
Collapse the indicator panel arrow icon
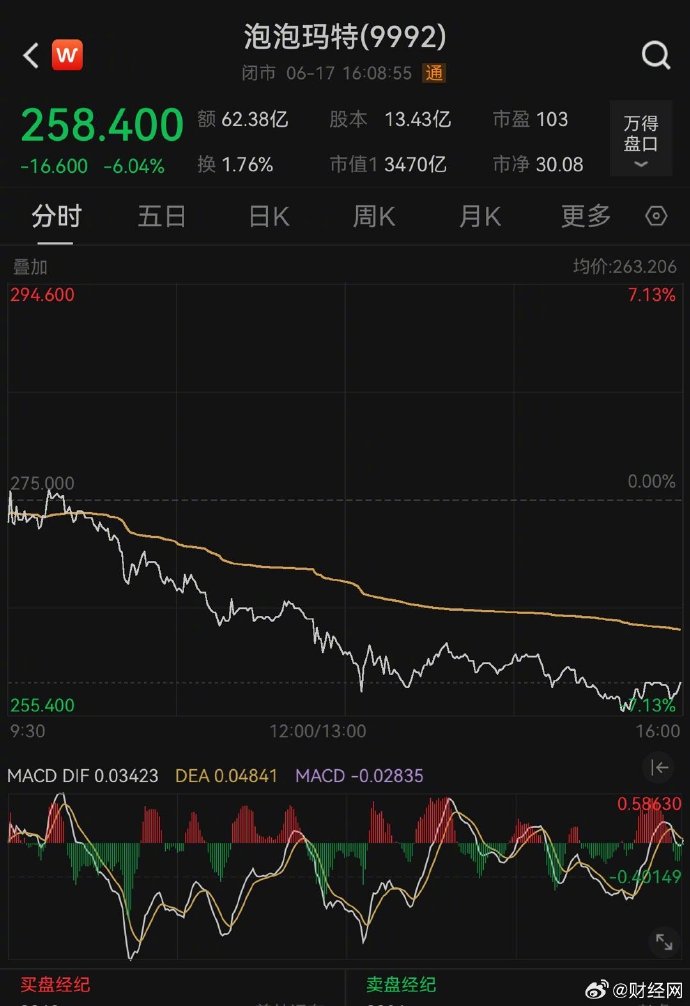pyautogui.click(x=660, y=767)
